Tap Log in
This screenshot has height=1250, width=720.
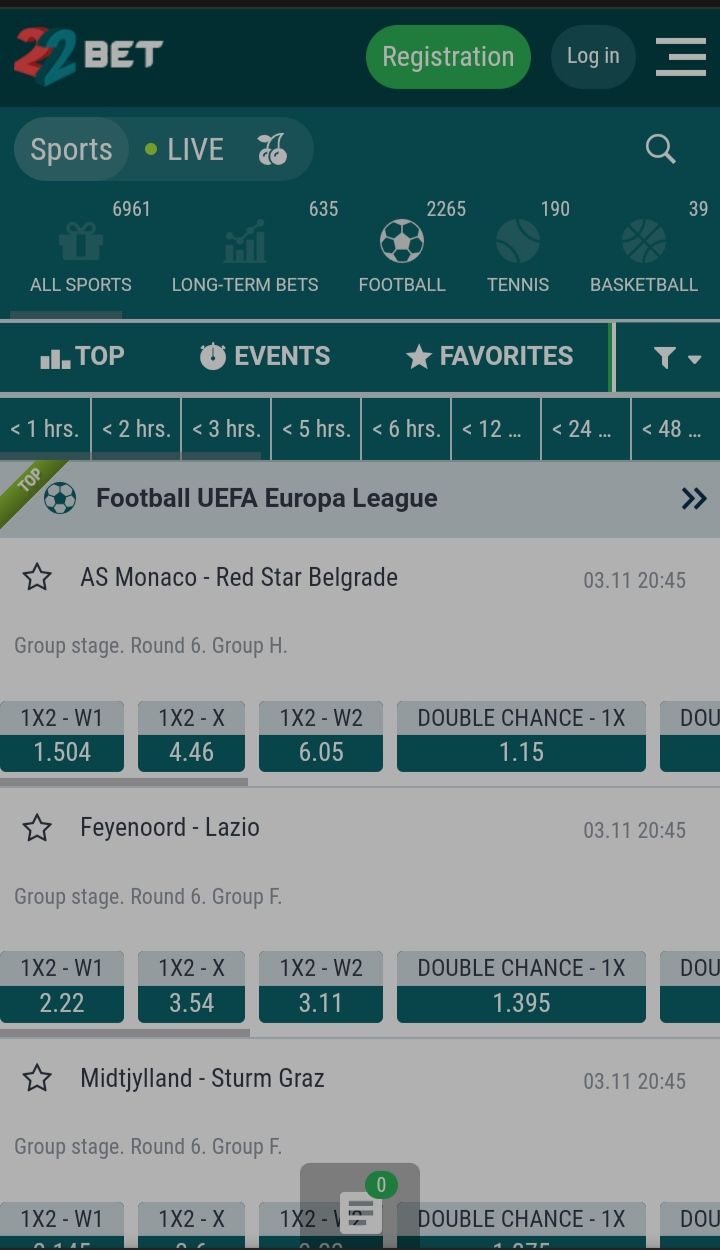593,57
